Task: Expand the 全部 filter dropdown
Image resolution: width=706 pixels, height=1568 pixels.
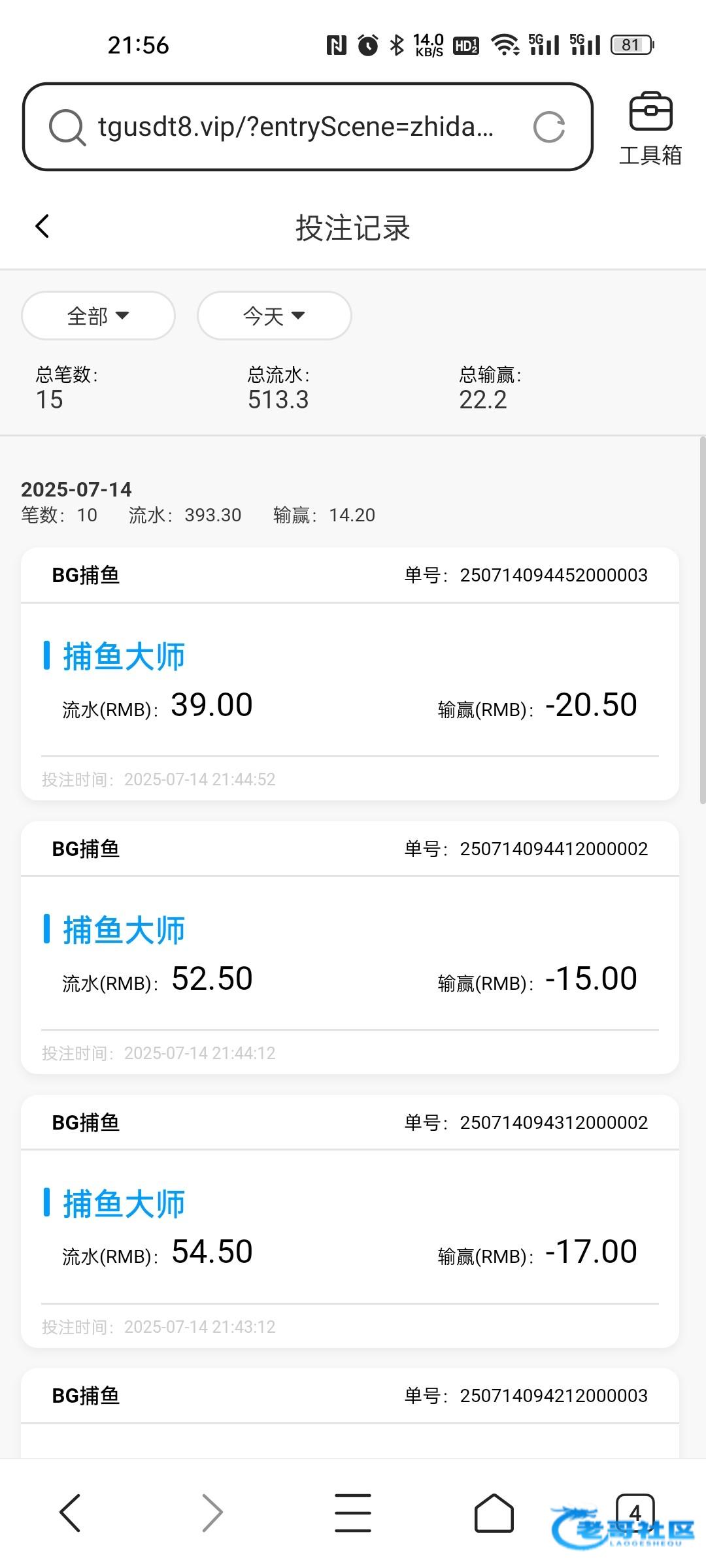Action: [98, 316]
